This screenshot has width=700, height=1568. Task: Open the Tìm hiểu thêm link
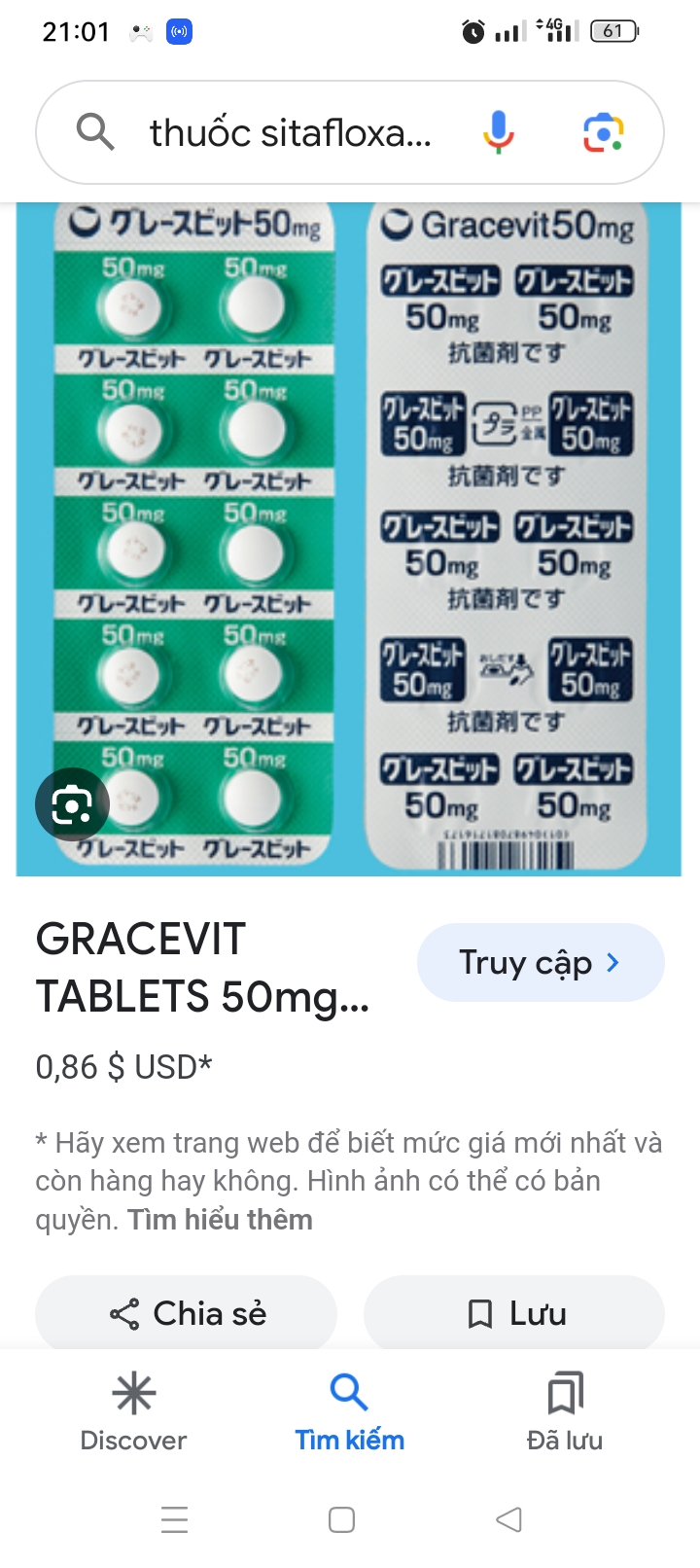click(220, 1220)
